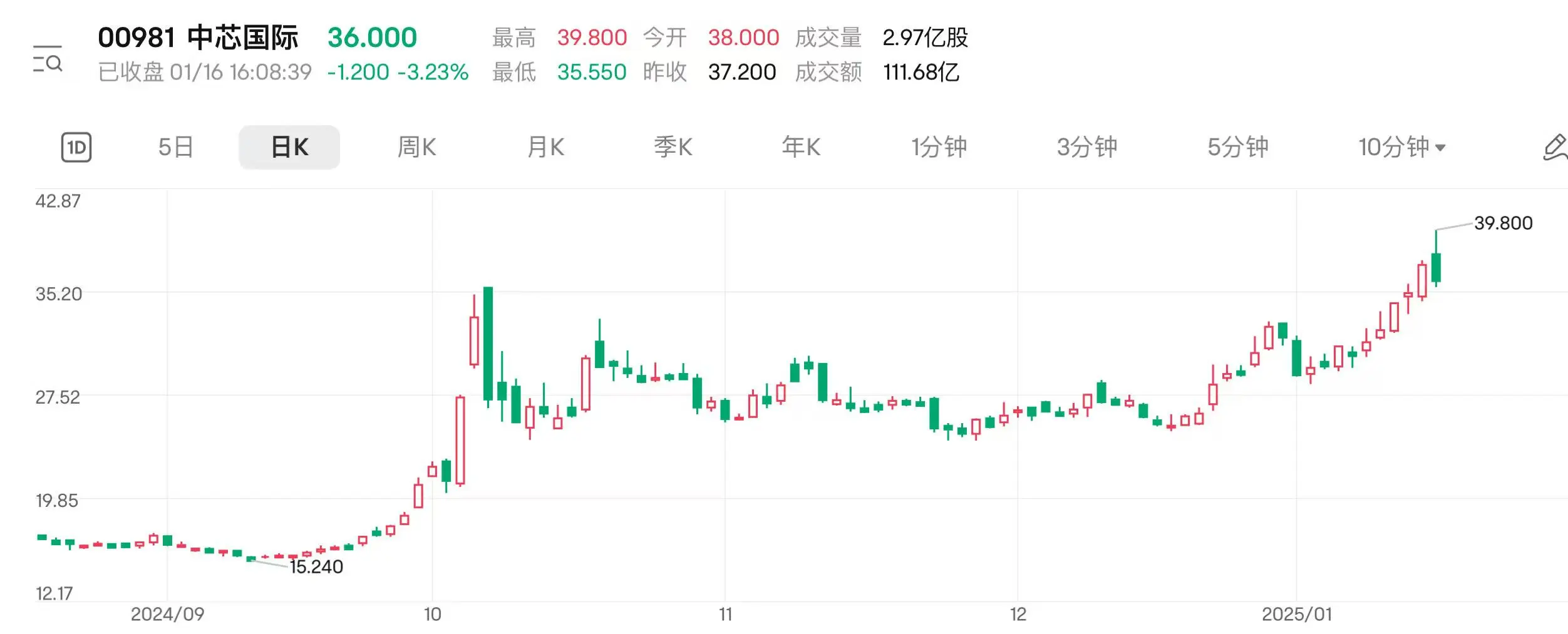Viewport: 1568px width, 634px height.
Task: Select the 1分钟 chart interval
Action: (x=939, y=147)
